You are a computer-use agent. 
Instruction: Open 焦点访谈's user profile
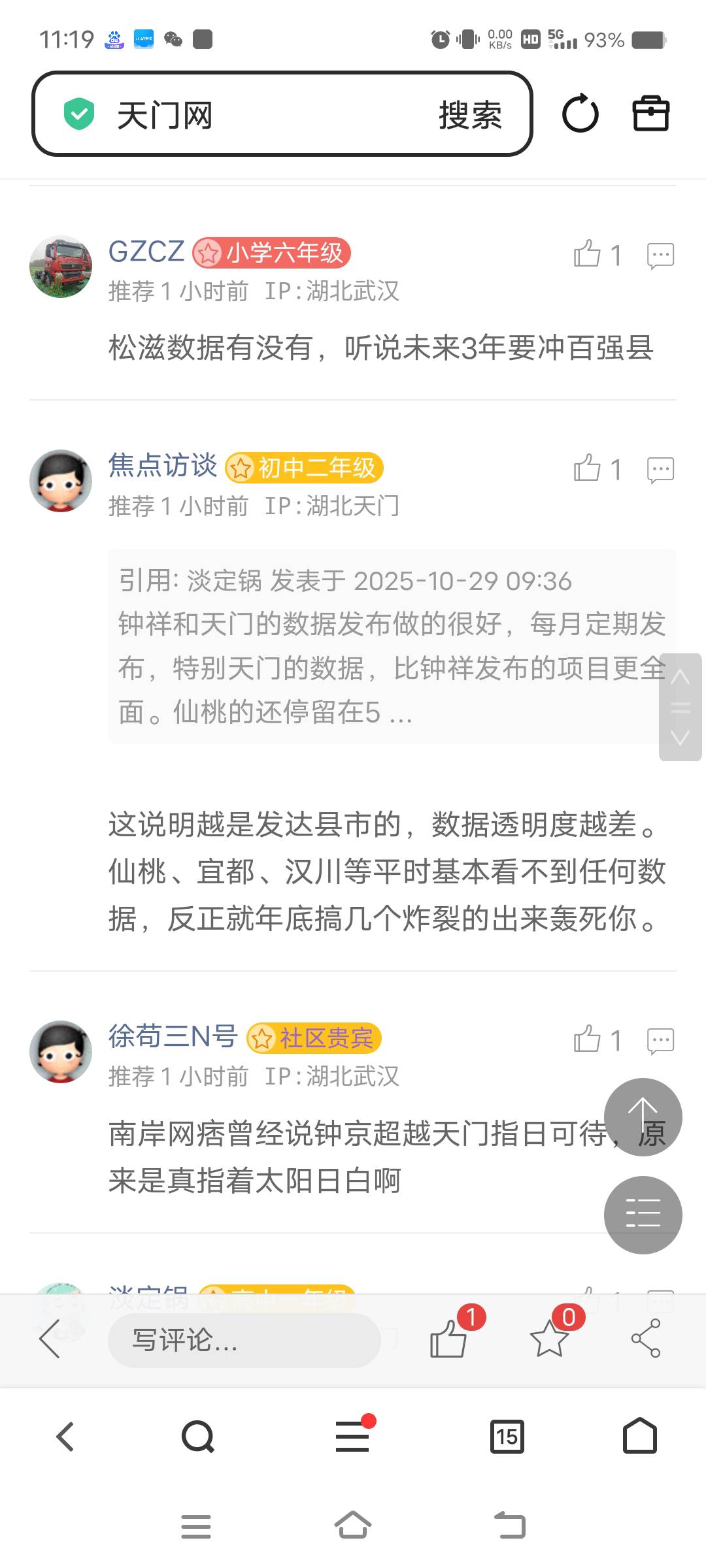(61, 481)
